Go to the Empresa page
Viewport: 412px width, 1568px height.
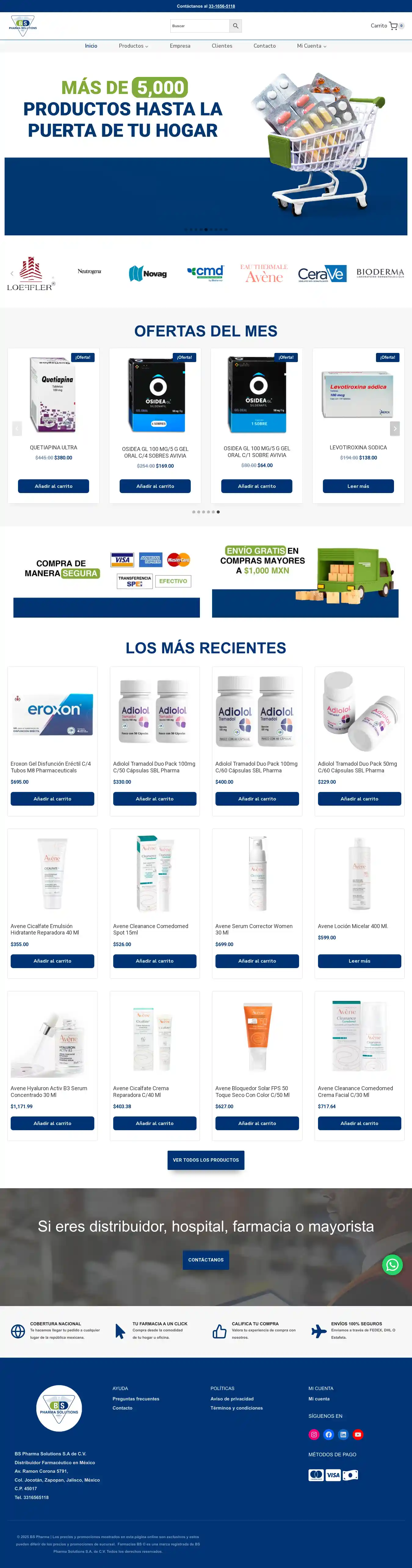[x=180, y=46]
